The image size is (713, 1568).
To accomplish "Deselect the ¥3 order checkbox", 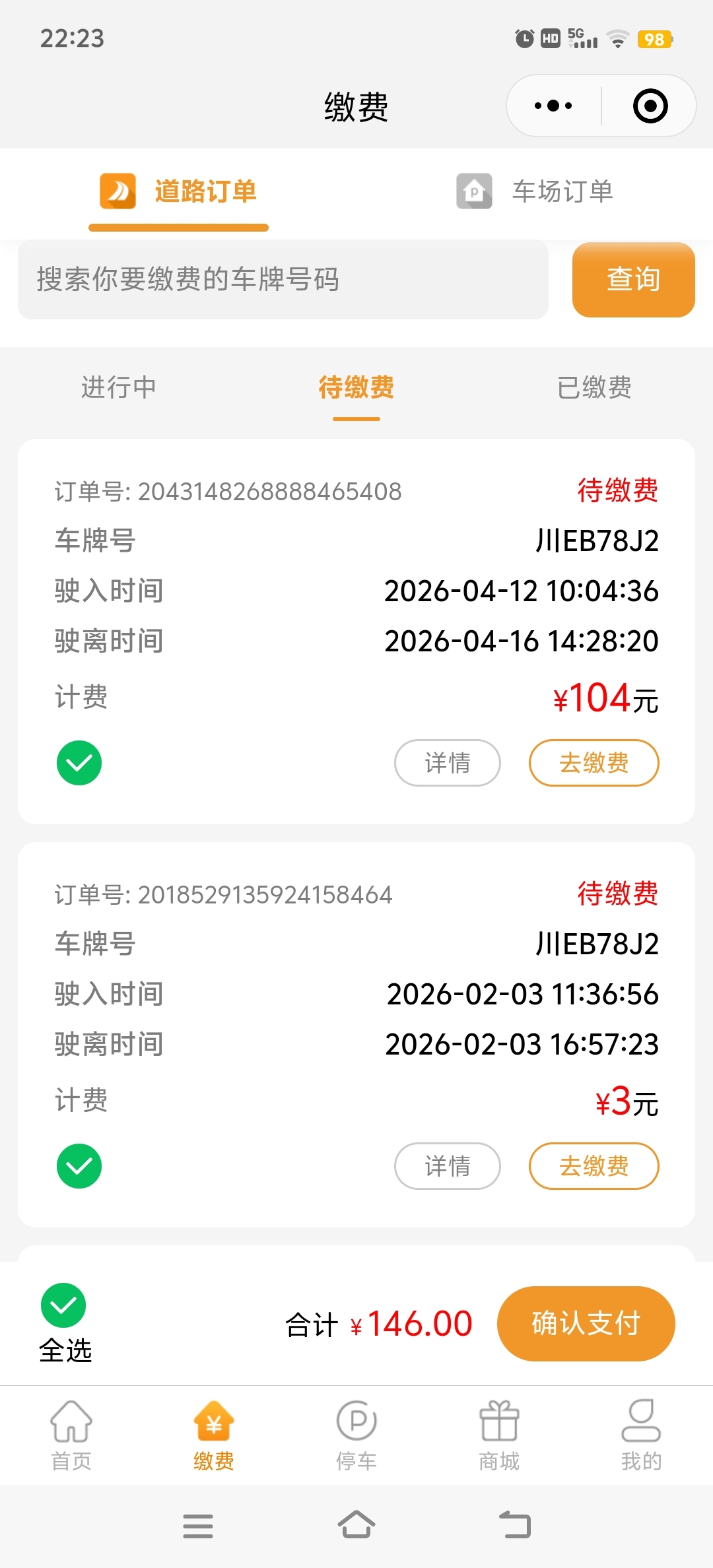I will point(79,1166).
